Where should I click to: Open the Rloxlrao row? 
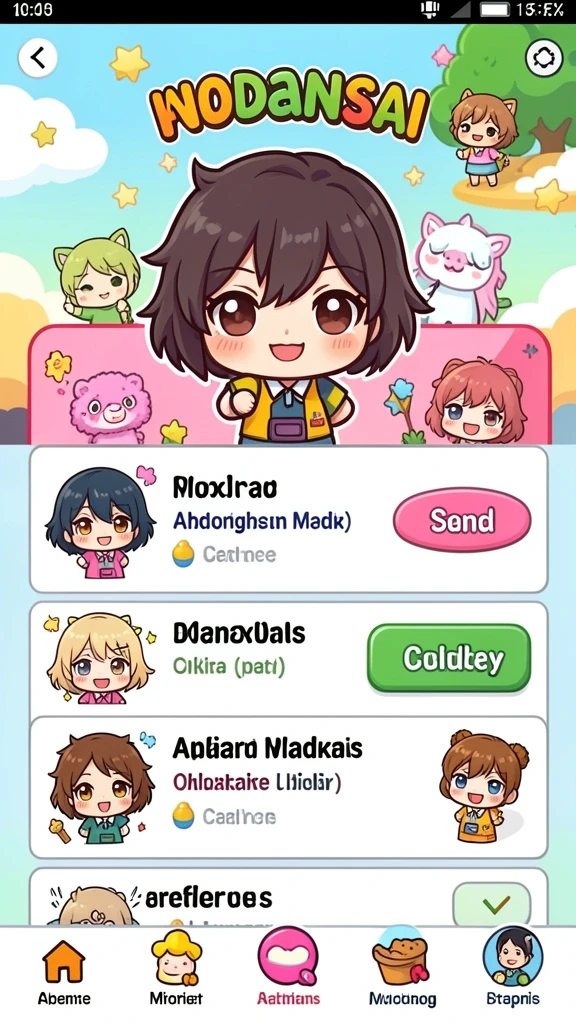pos(288,519)
